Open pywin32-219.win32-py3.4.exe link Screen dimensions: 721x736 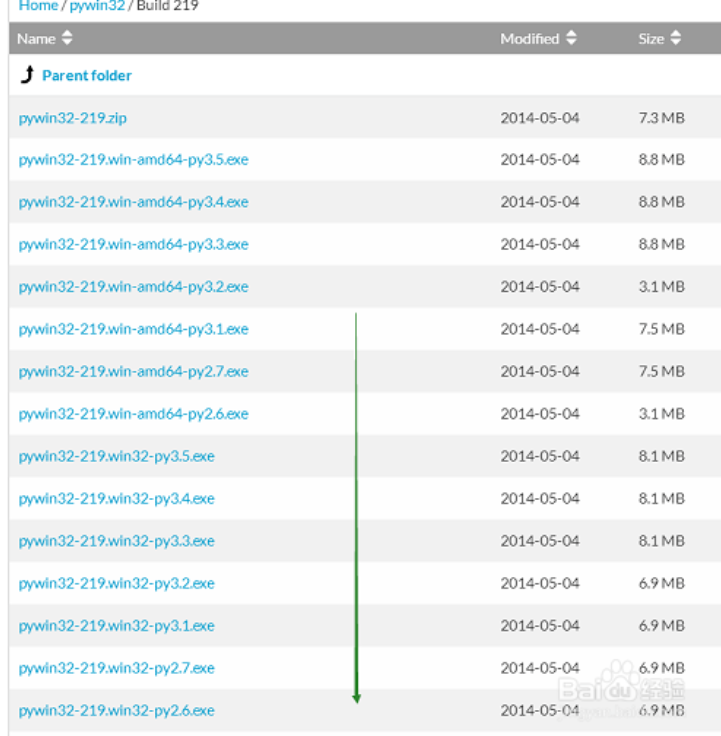click(116, 498)
